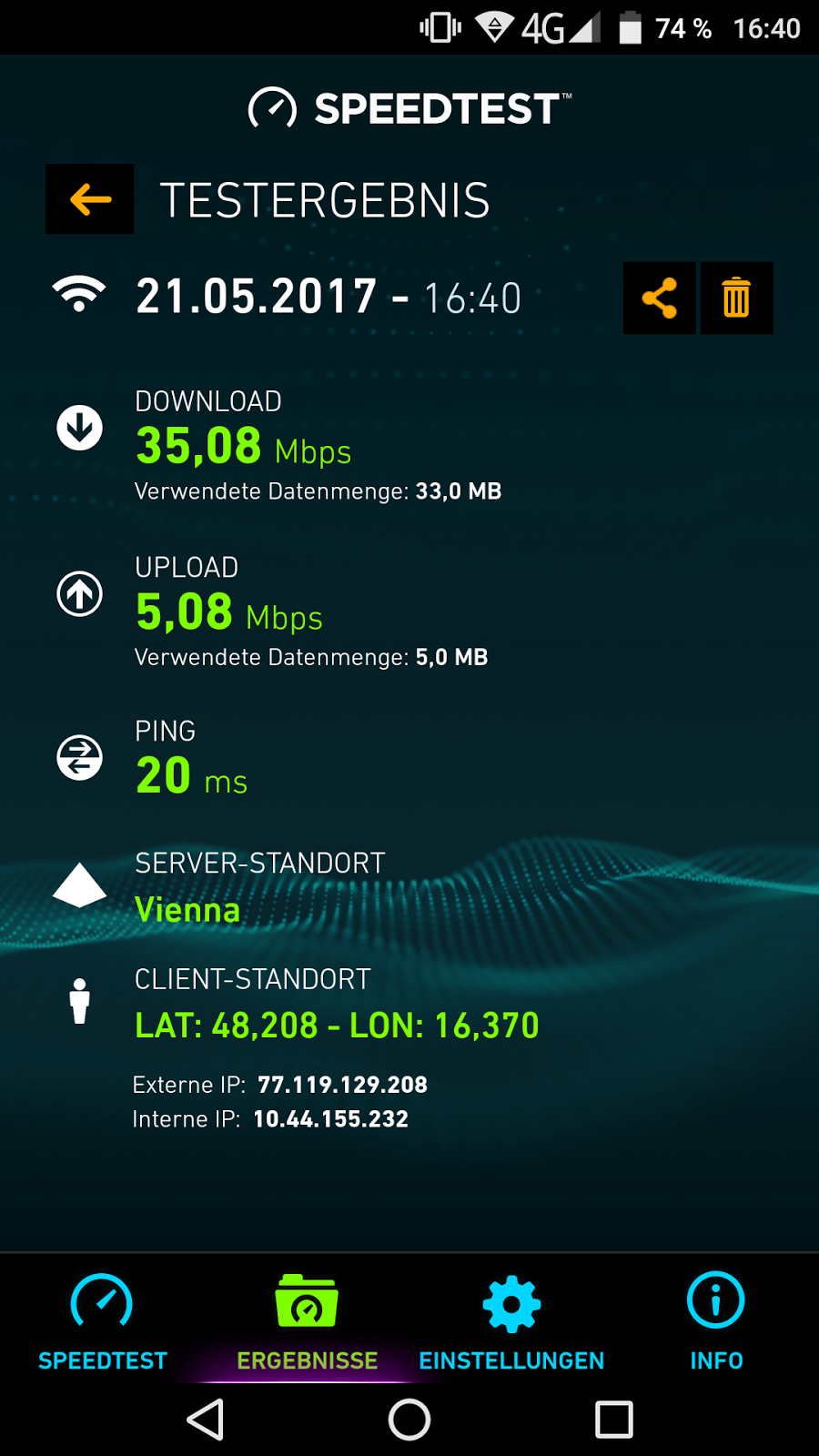Delete this test result
819x1456 pixels.
point(735,298)
